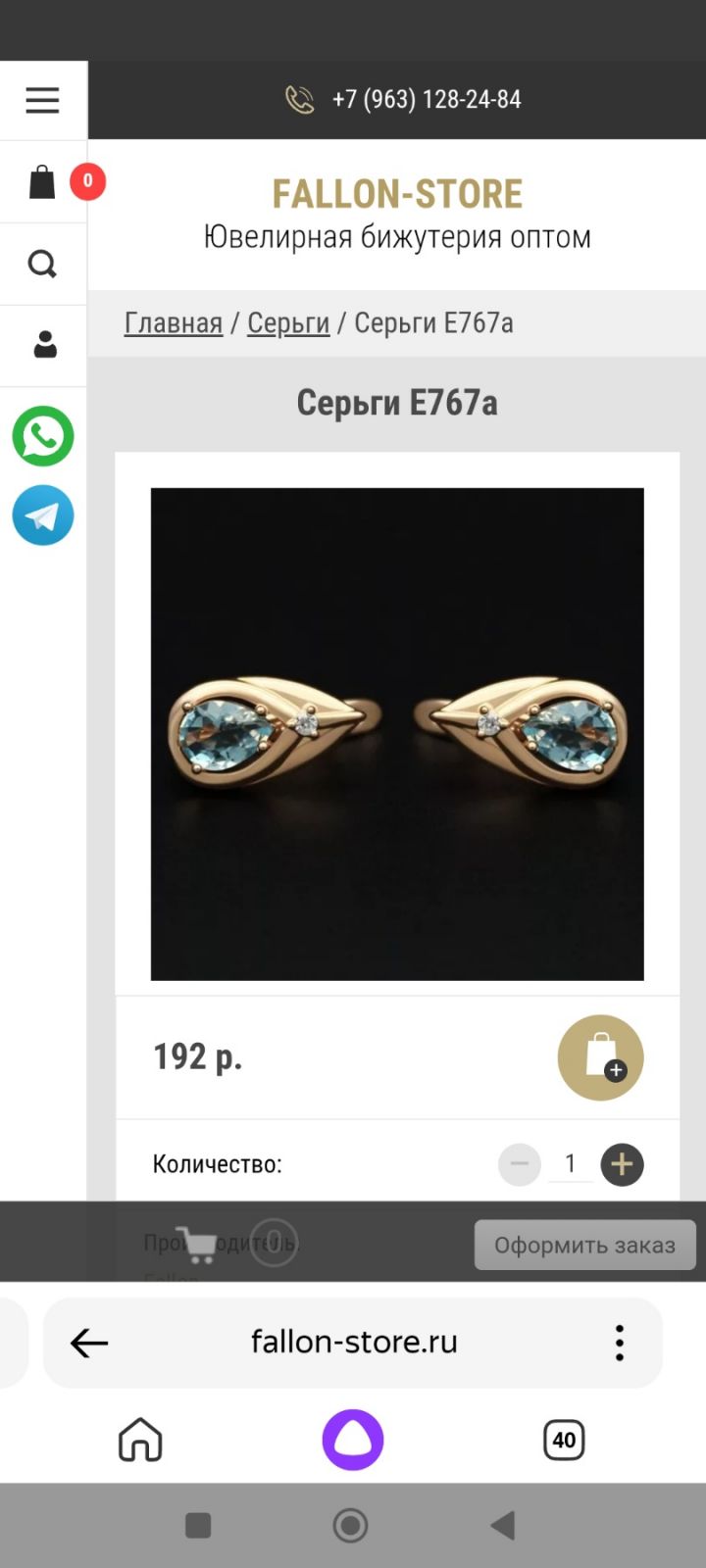Go to the Главная breadcrumb link
706x1568 pixels.
174,322
